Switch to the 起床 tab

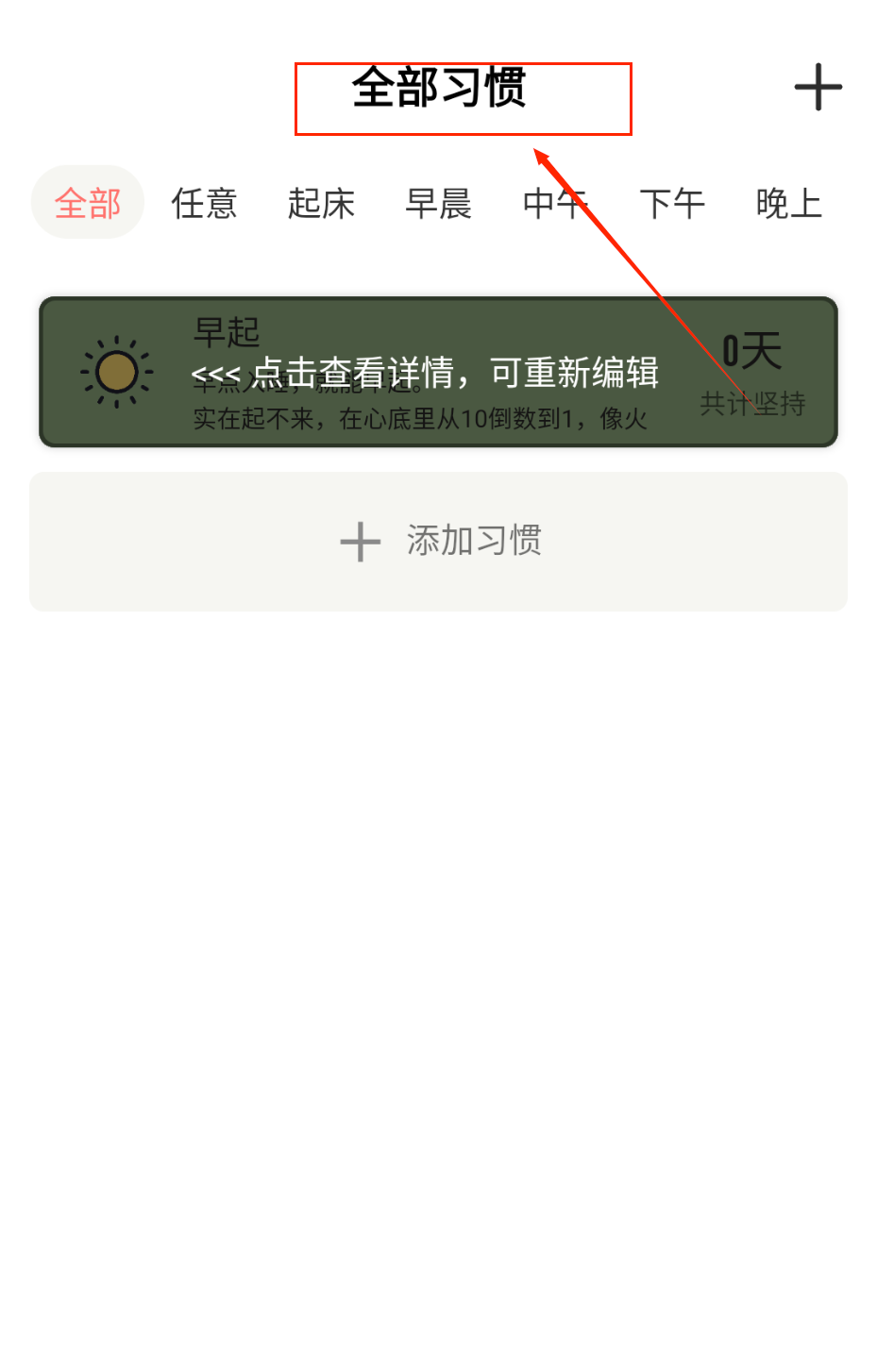(321, 203)
